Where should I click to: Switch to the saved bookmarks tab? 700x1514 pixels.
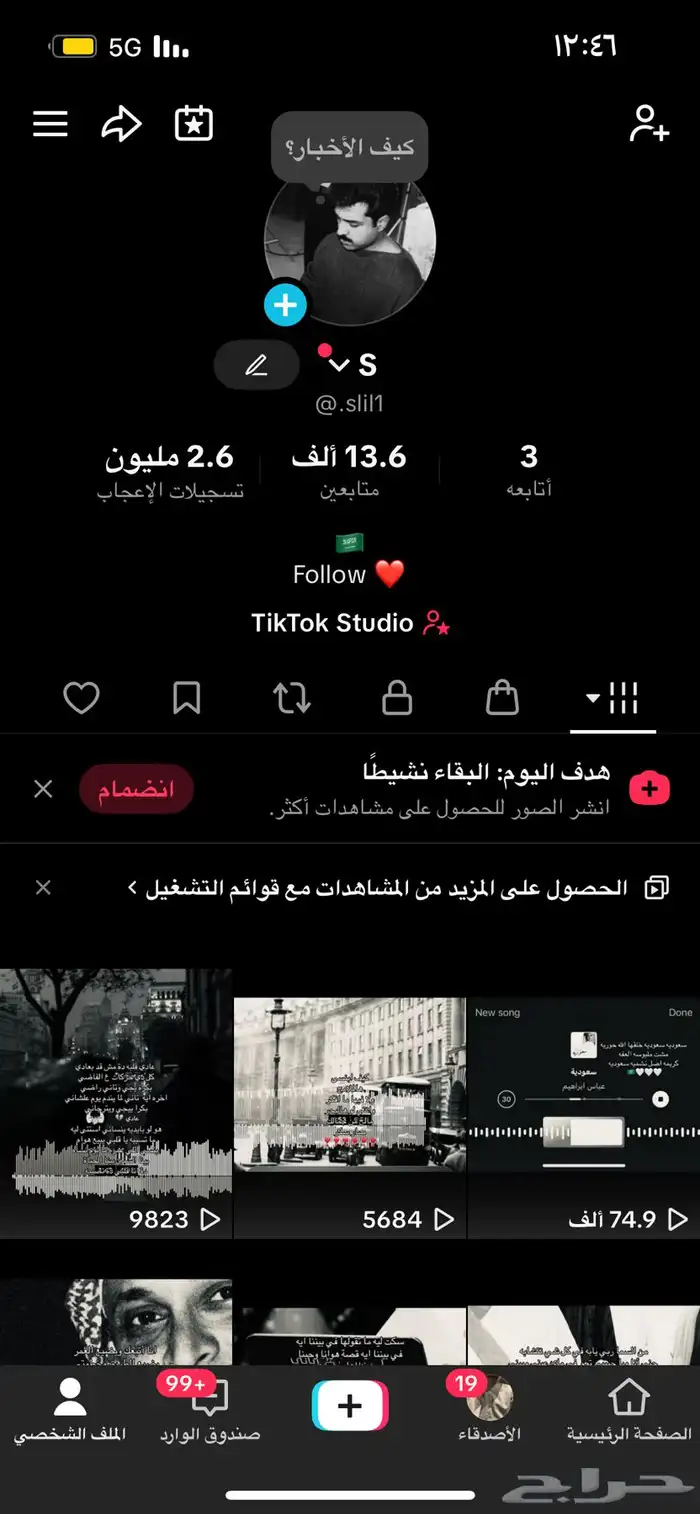tap(186, 698)
